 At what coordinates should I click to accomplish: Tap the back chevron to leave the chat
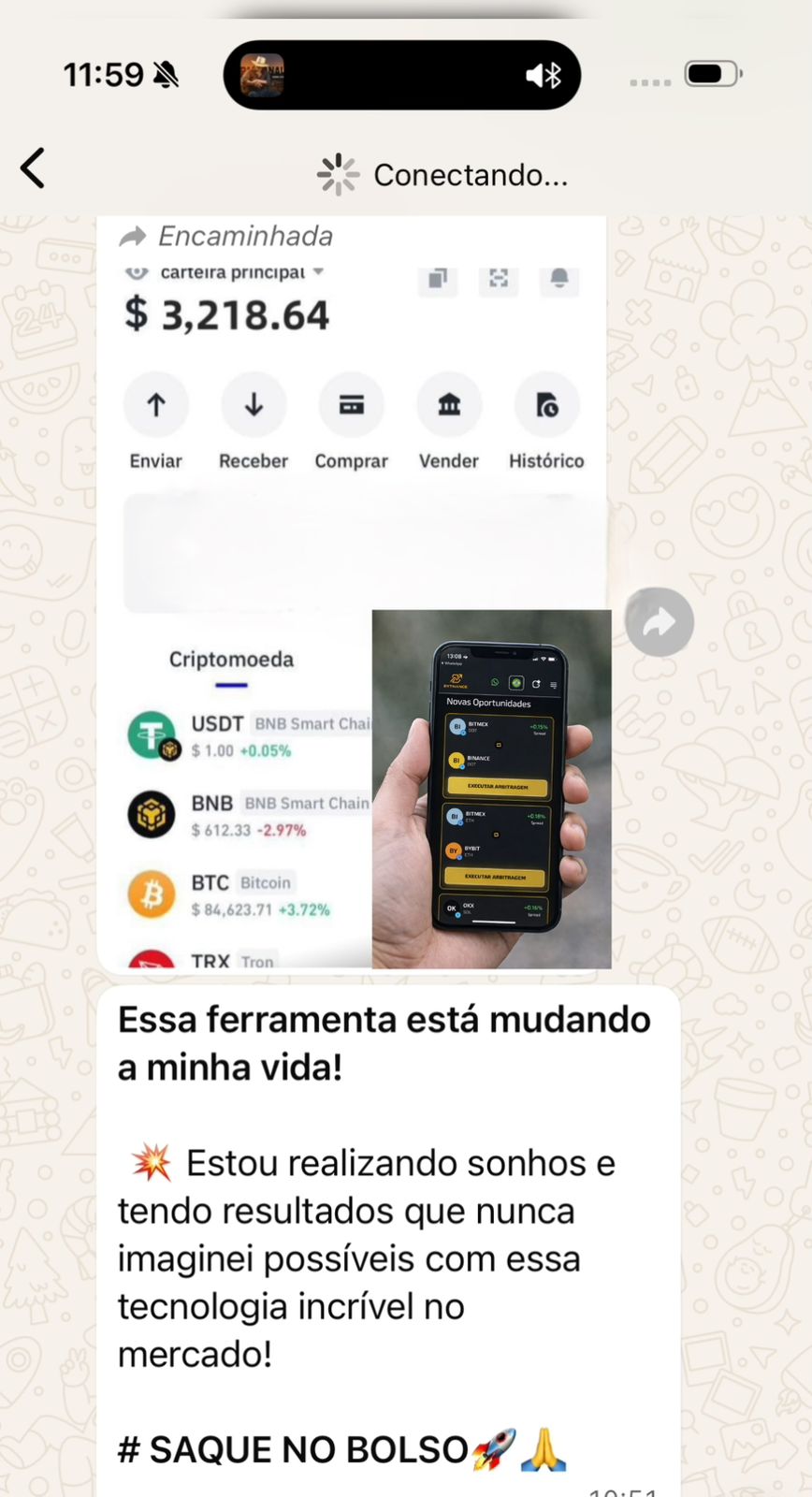33,168
